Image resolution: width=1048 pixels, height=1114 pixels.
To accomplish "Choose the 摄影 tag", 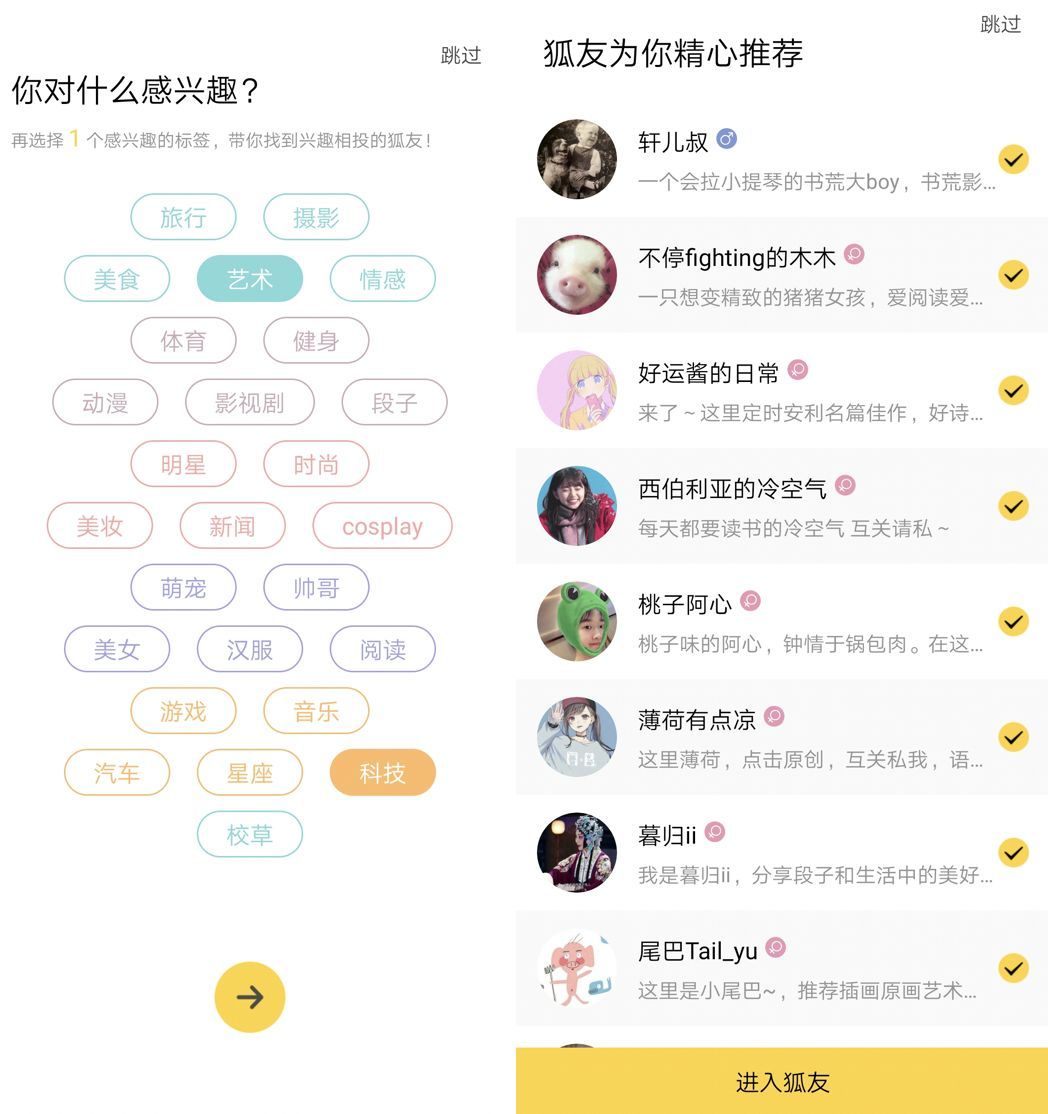I will point(316,218).
